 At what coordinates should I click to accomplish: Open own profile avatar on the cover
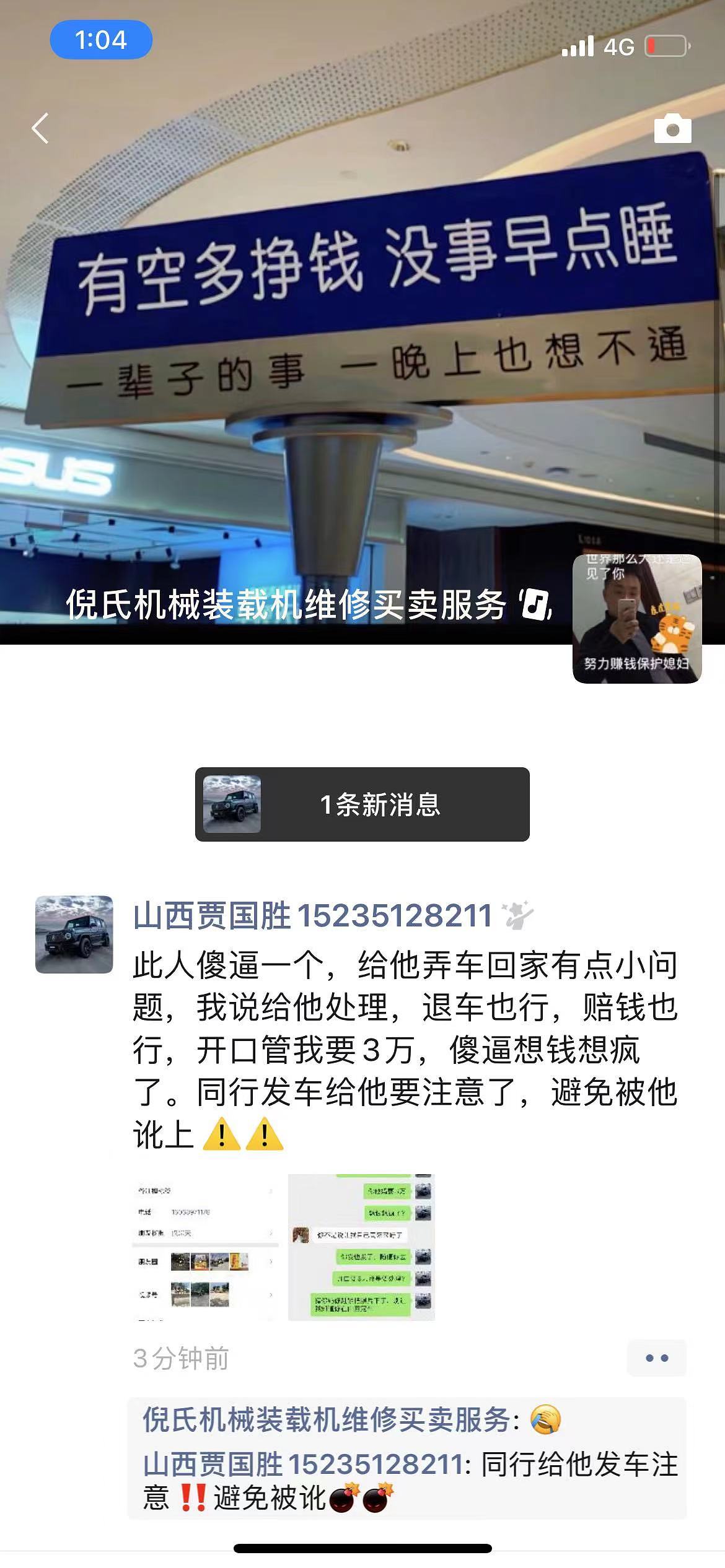point(636,619)
